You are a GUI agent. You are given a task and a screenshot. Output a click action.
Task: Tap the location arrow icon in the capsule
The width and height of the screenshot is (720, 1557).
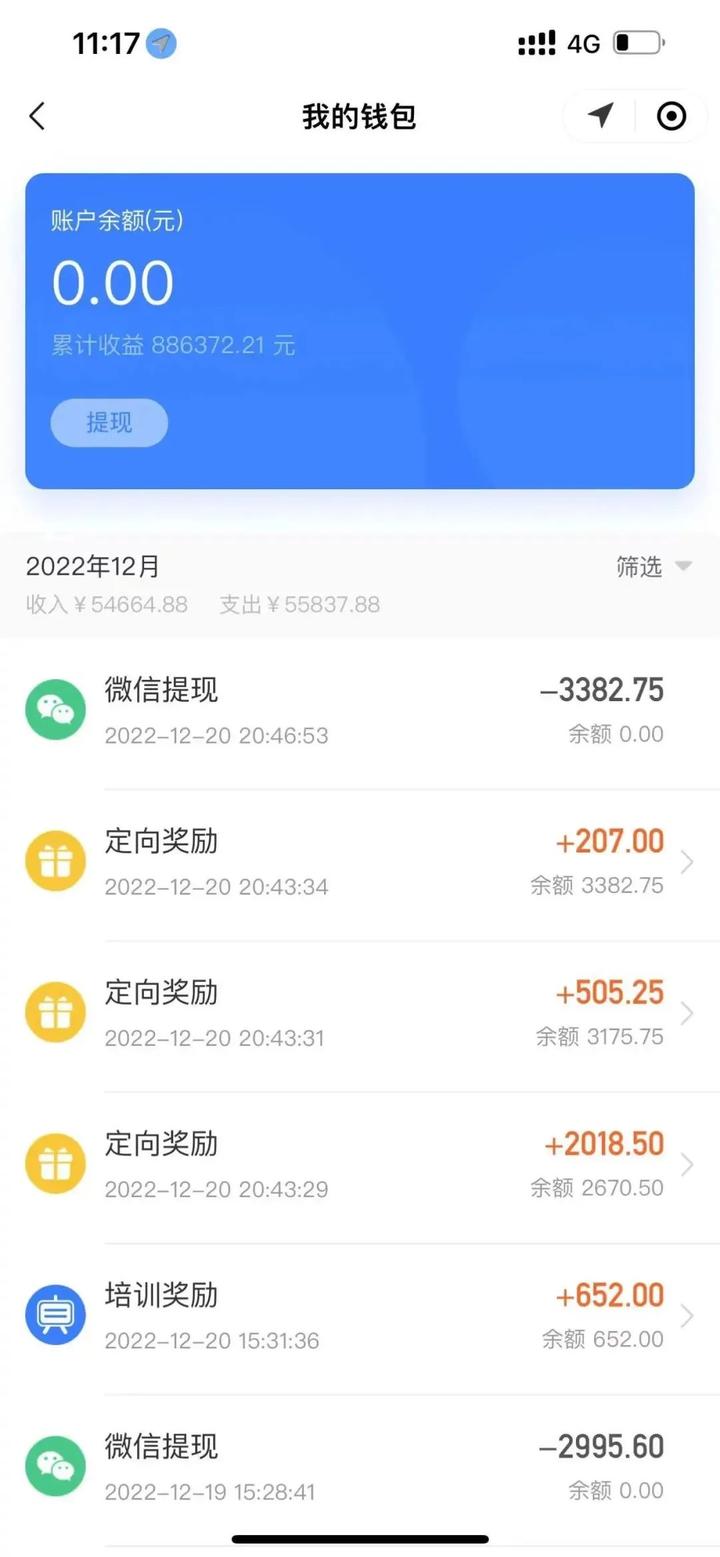click(600, 116)
